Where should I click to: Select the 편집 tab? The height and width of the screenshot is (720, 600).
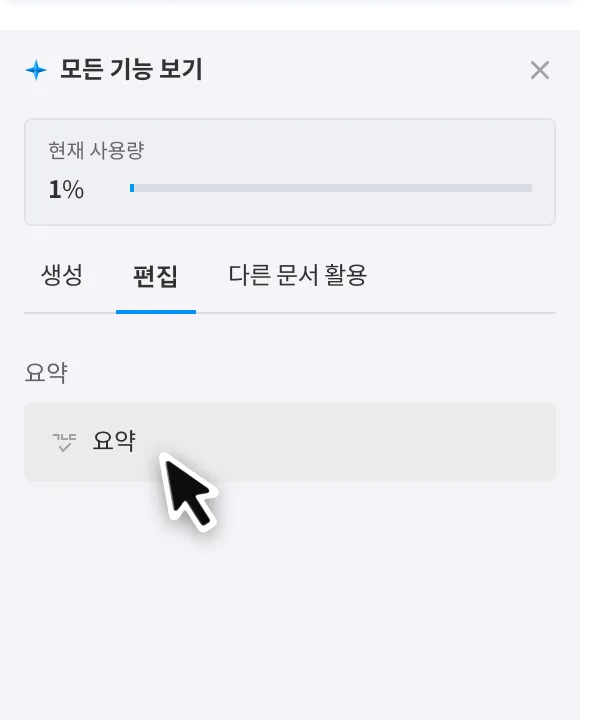click(x=155, y=276)
